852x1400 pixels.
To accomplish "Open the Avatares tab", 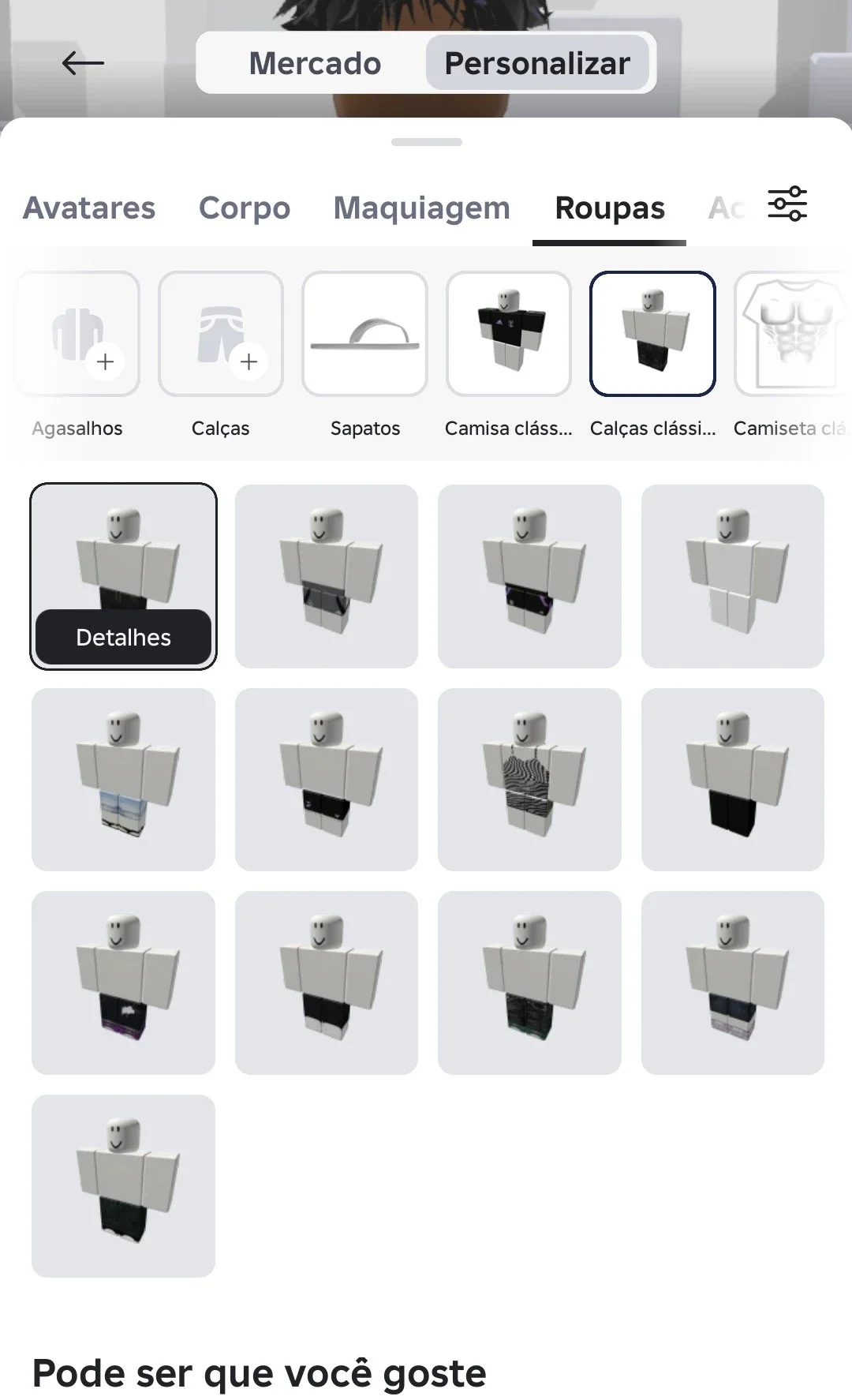I will [x=89, y=208].
